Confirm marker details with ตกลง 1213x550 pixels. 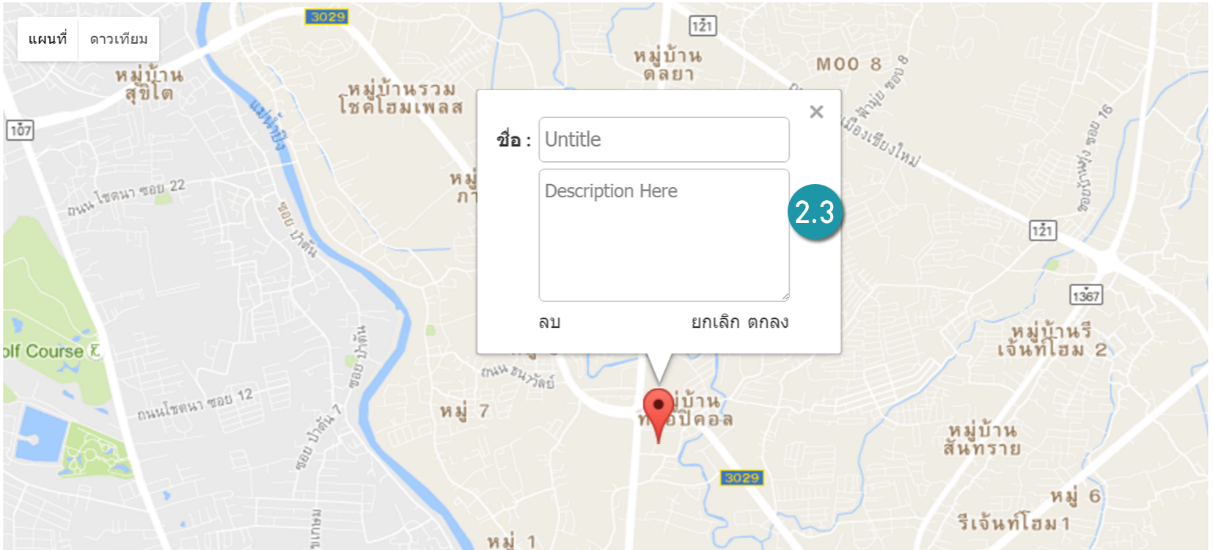768,322
